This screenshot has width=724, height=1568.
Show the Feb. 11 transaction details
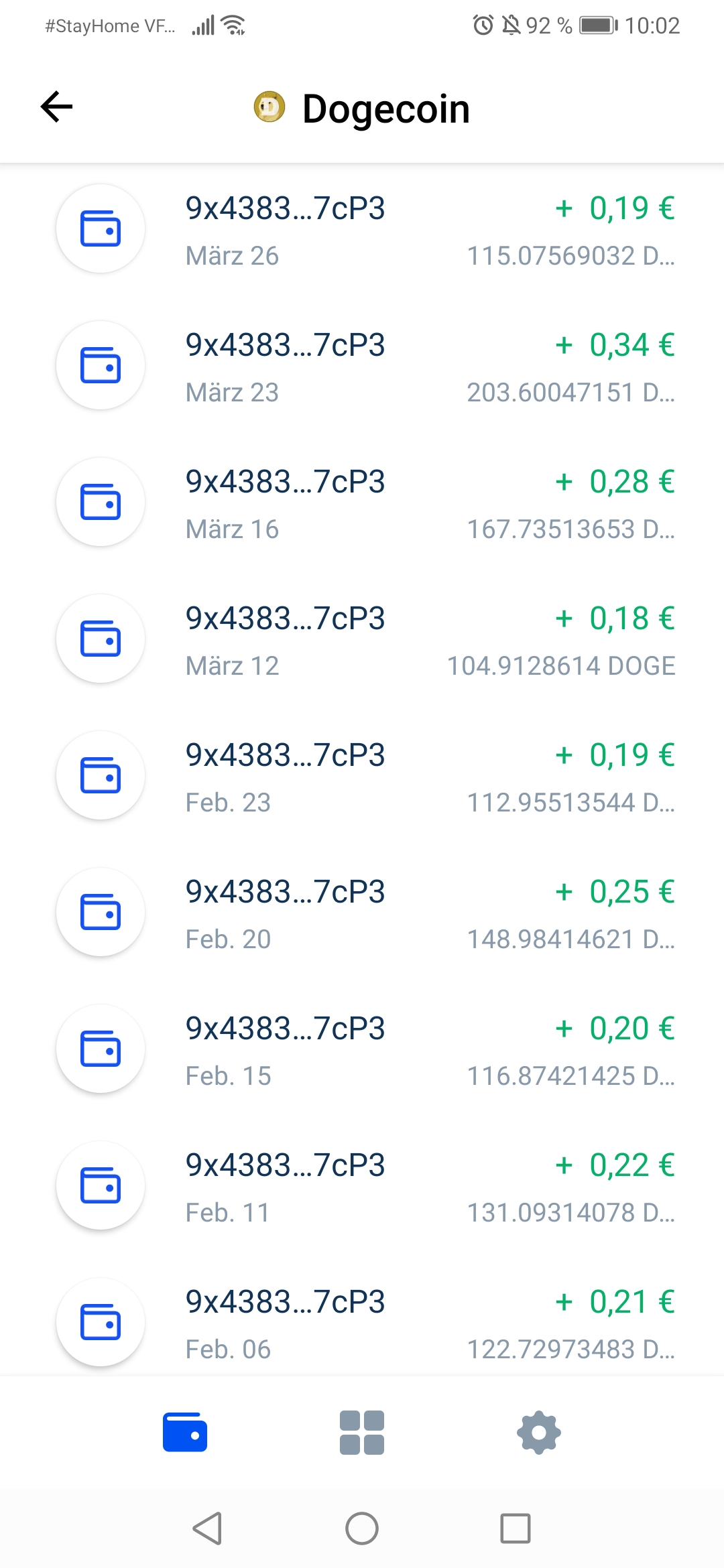tap(362, 1187)
